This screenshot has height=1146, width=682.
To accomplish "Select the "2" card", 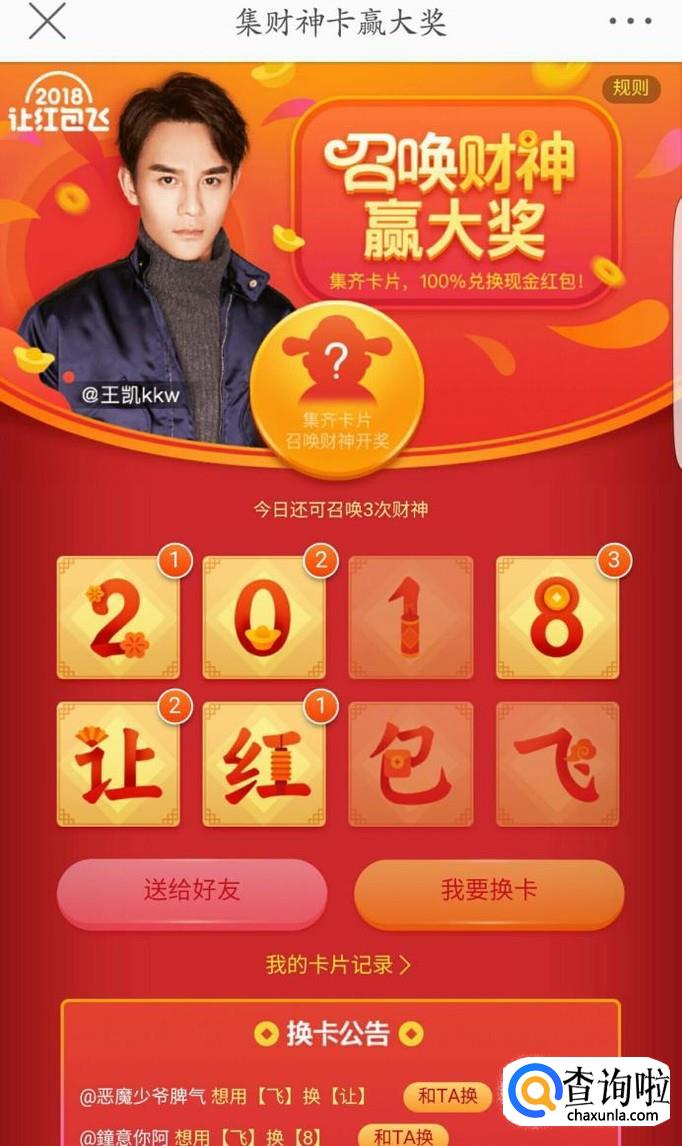I will coord(118,616).
